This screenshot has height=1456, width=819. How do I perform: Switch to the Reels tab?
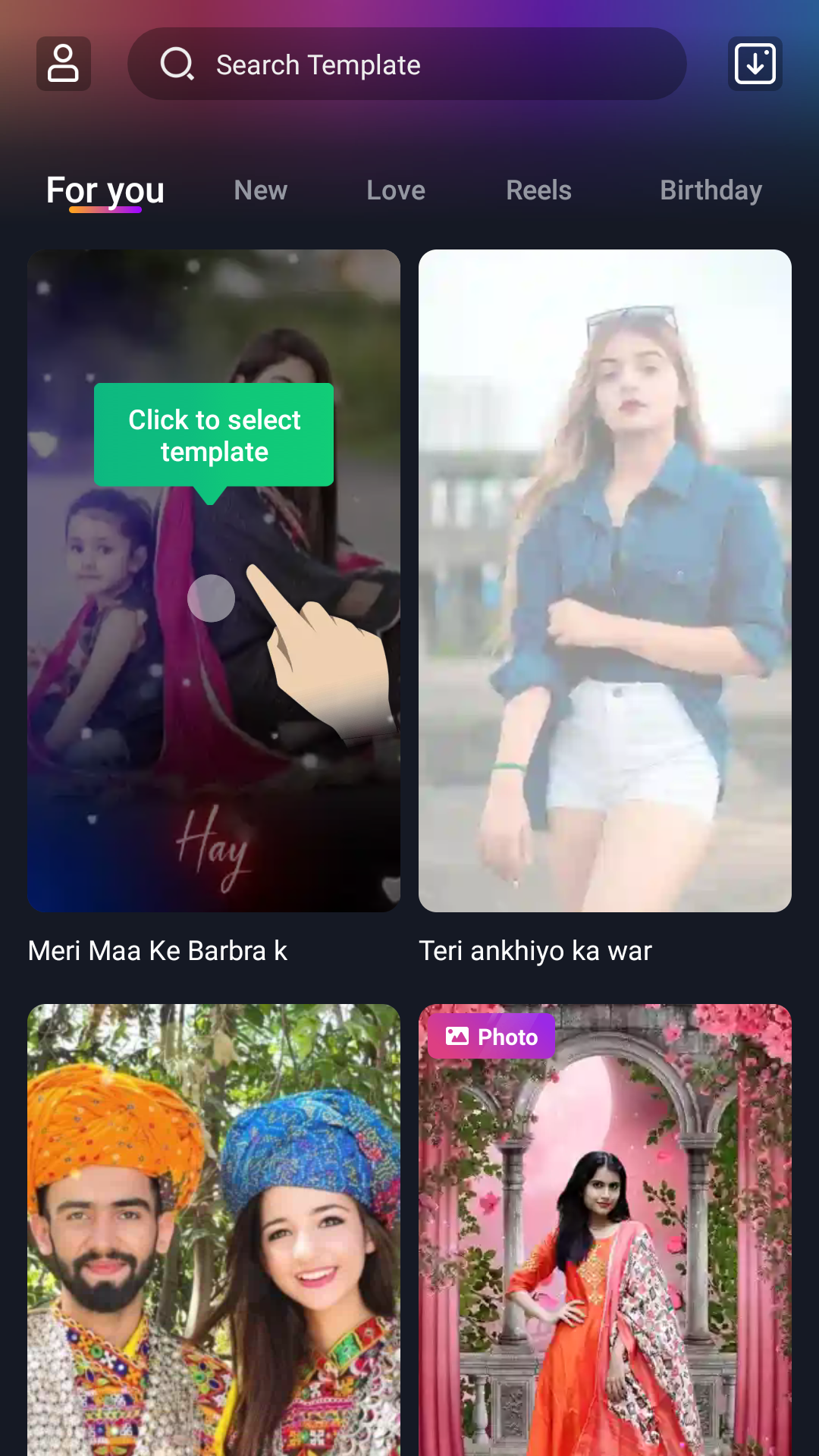click(x=538, y=190)
